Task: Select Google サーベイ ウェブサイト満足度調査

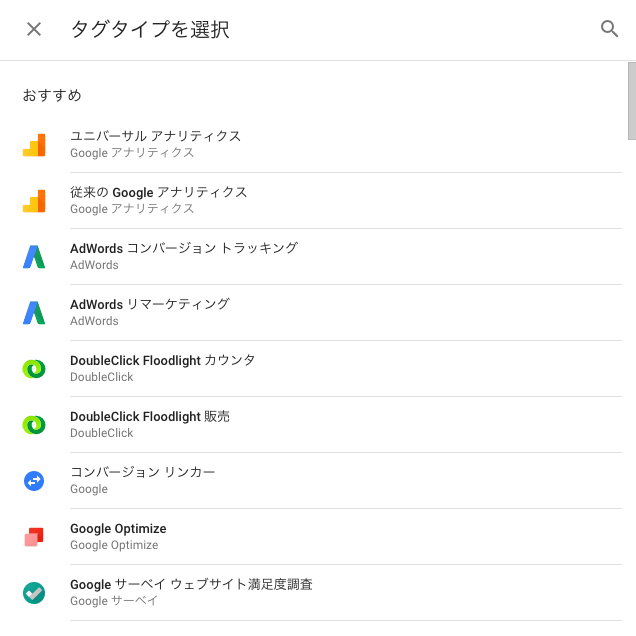Action: point(191,592)
